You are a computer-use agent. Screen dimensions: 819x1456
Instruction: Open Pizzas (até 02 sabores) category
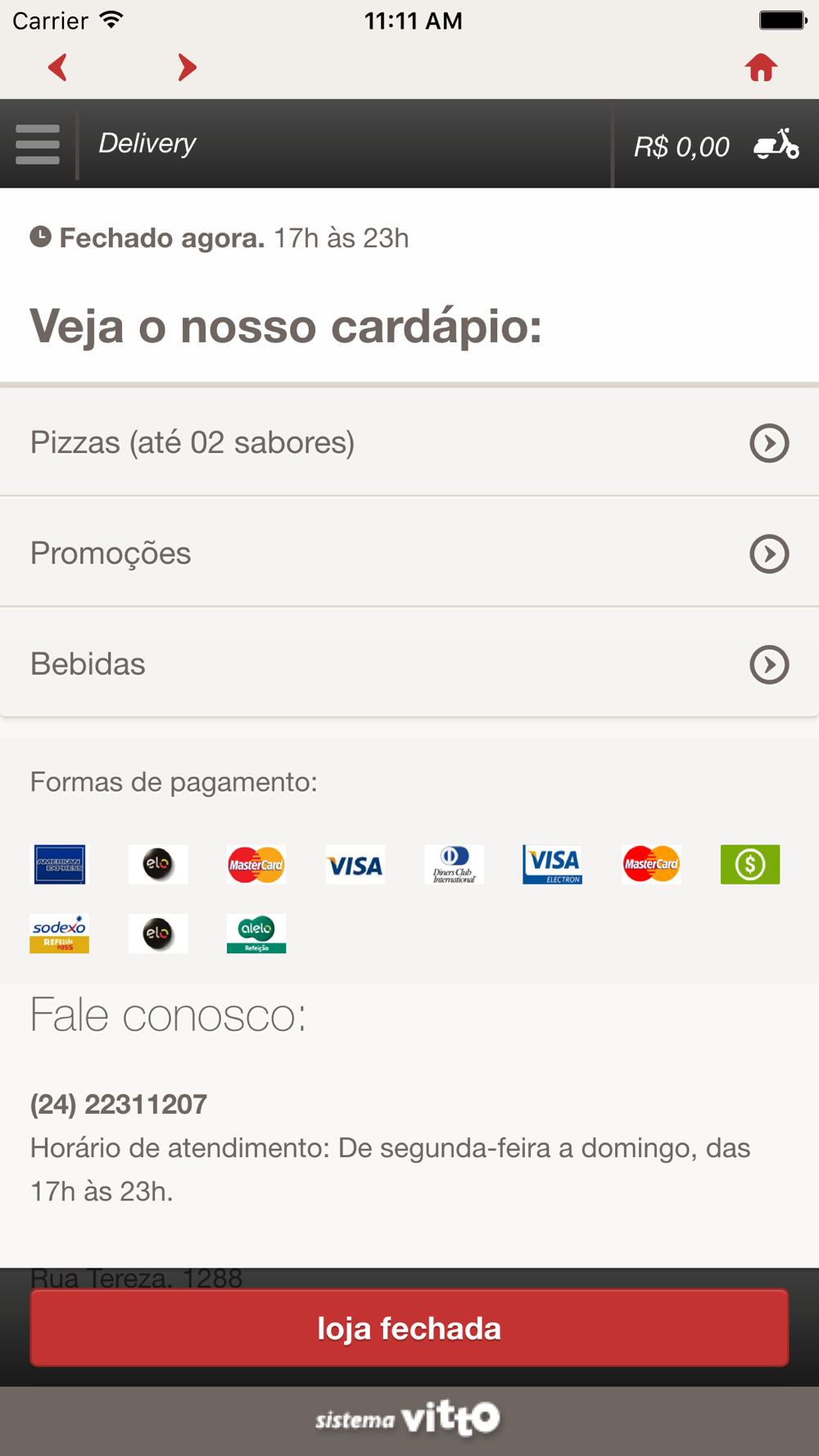409,442
